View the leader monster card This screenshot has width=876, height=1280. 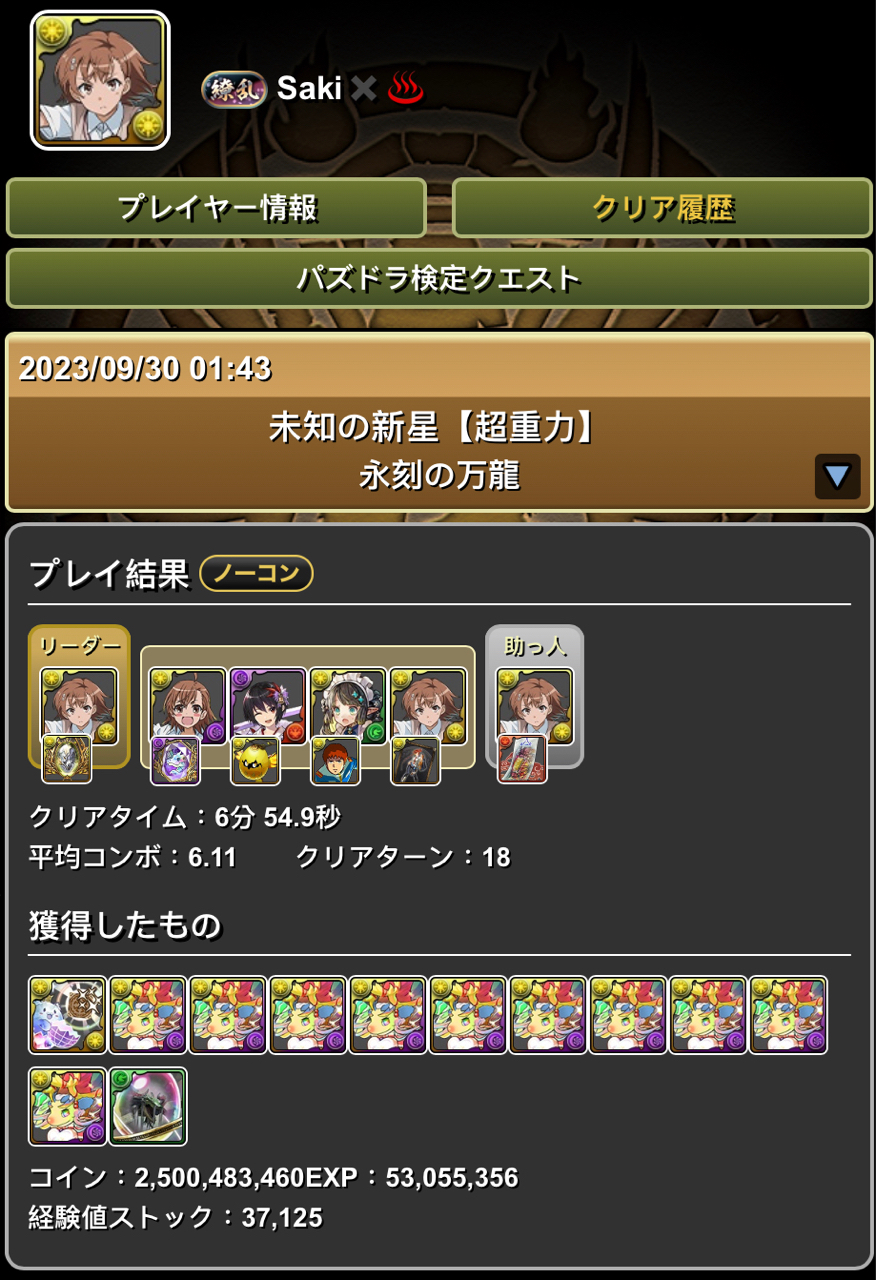(x=79, y=705)
